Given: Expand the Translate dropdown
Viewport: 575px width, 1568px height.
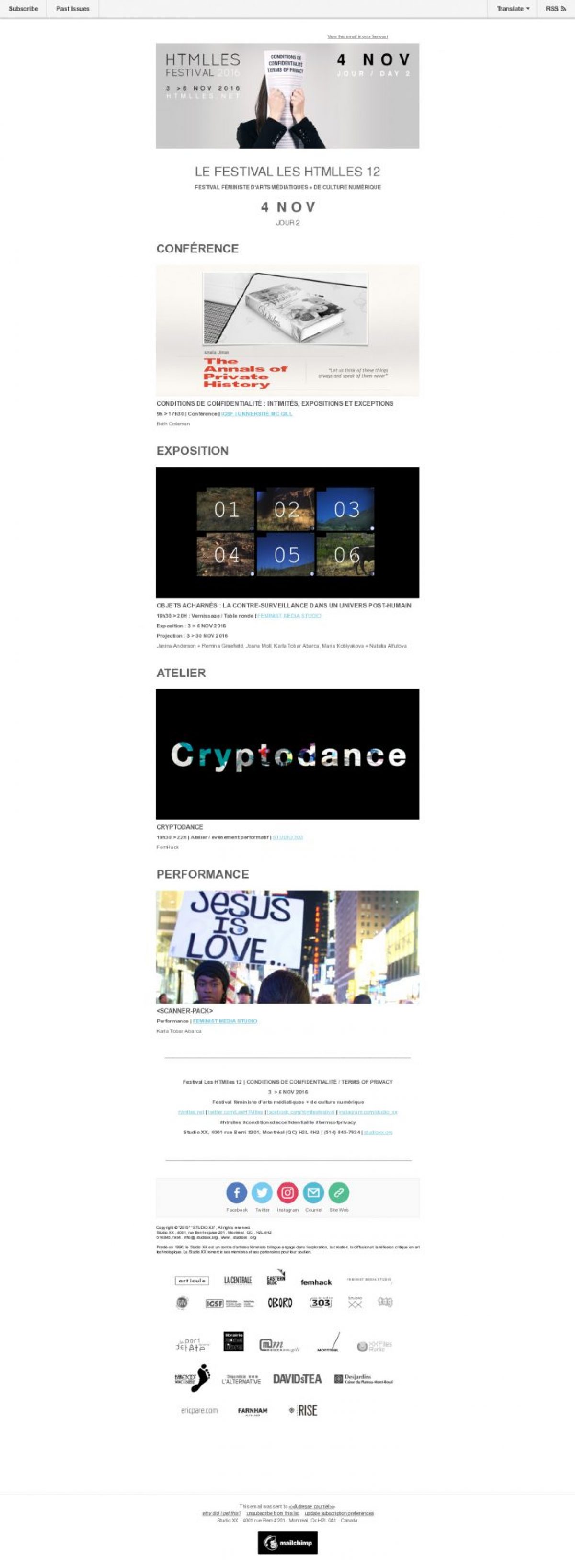Looking at the screenshot, I should pyautogui.click(x=512, y=9).
